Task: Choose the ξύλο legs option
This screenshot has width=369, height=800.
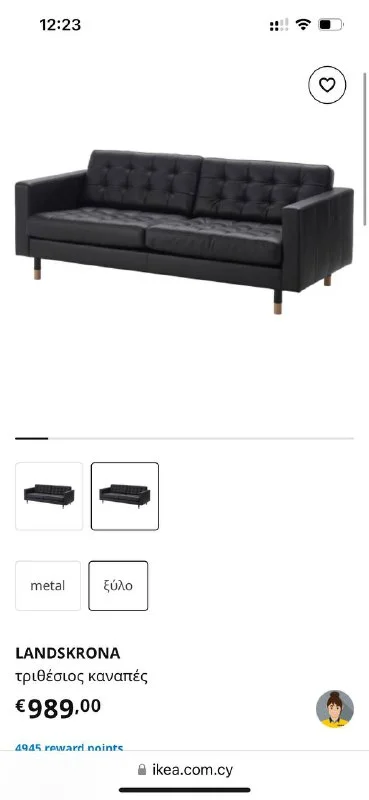Action: (x=118, y=585)
